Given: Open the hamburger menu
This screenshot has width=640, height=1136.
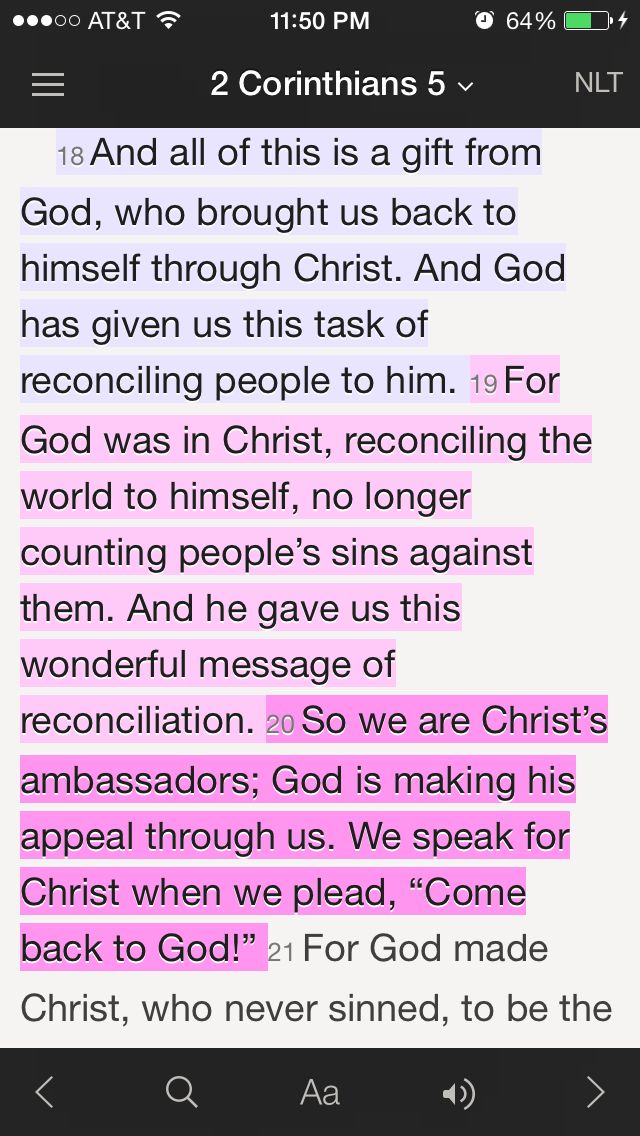Looking at the screenshot, I should [x=48, y=85].
